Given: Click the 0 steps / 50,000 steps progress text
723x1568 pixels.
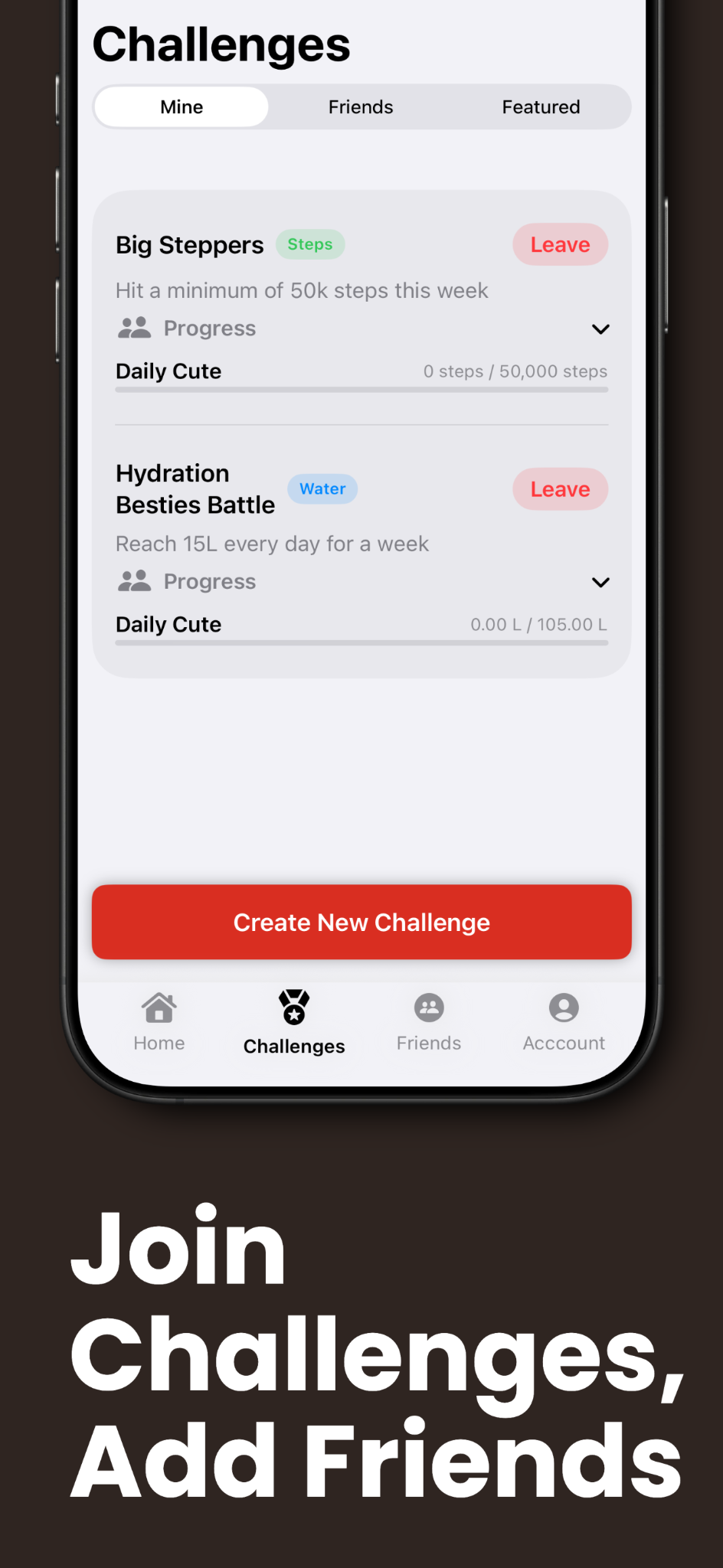Looking at the screenshot, I should coord(515,371).
